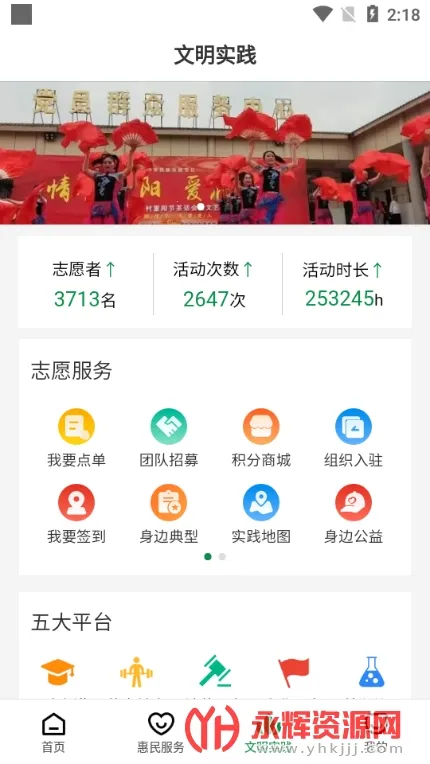The width and height of the screenshot is (430, 764).
Task: Open 身边典型 role models
Action: click(168, 514)
